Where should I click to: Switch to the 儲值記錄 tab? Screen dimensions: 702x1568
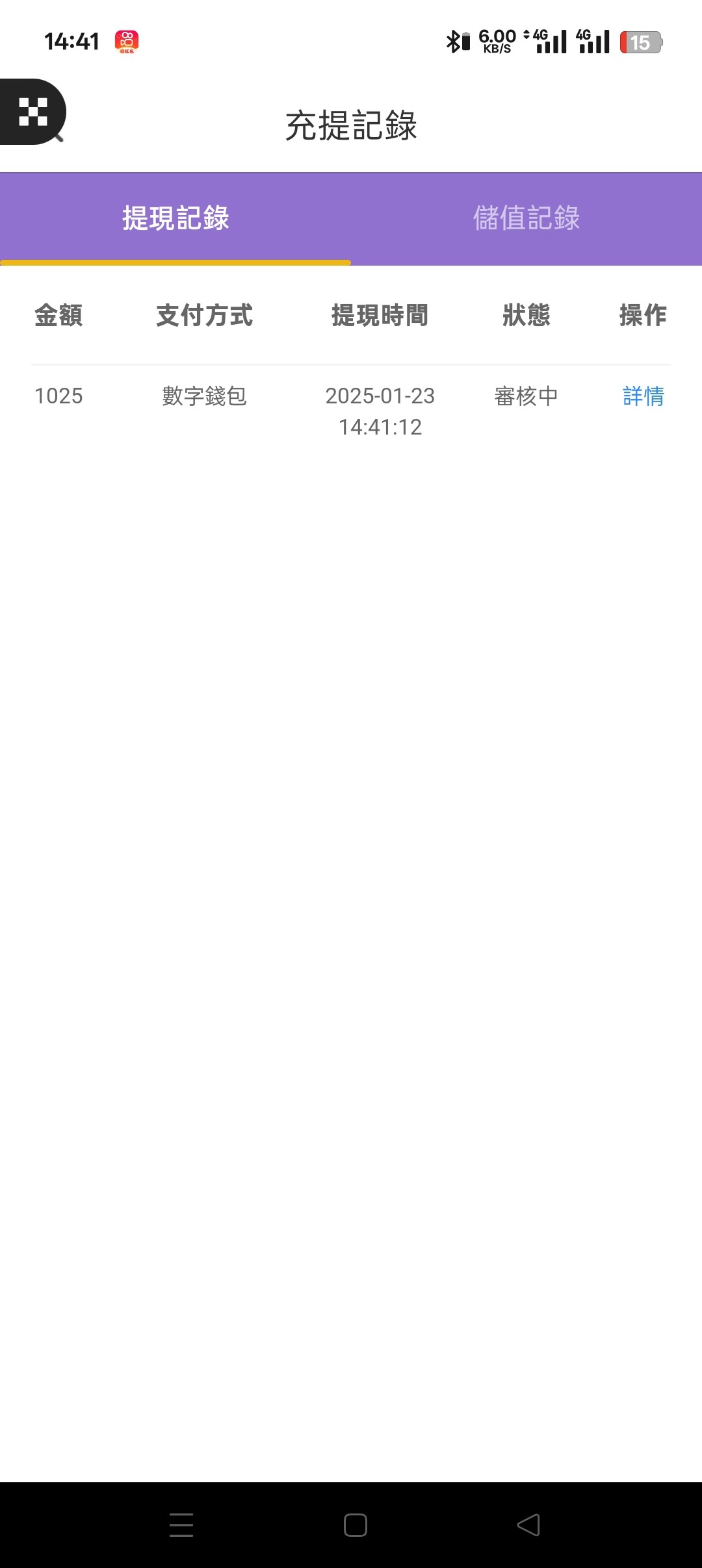tap(526, 218)
